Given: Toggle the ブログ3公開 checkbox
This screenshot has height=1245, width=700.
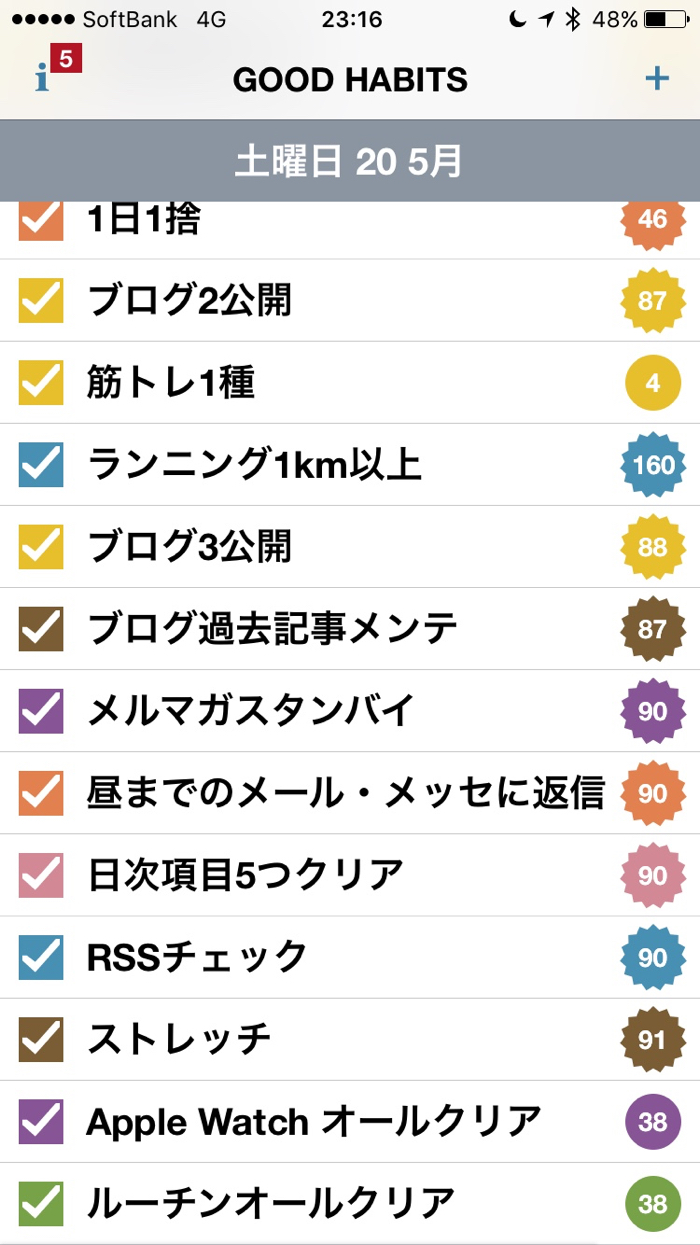Looking at the screenshot, I should coord(41,546).
